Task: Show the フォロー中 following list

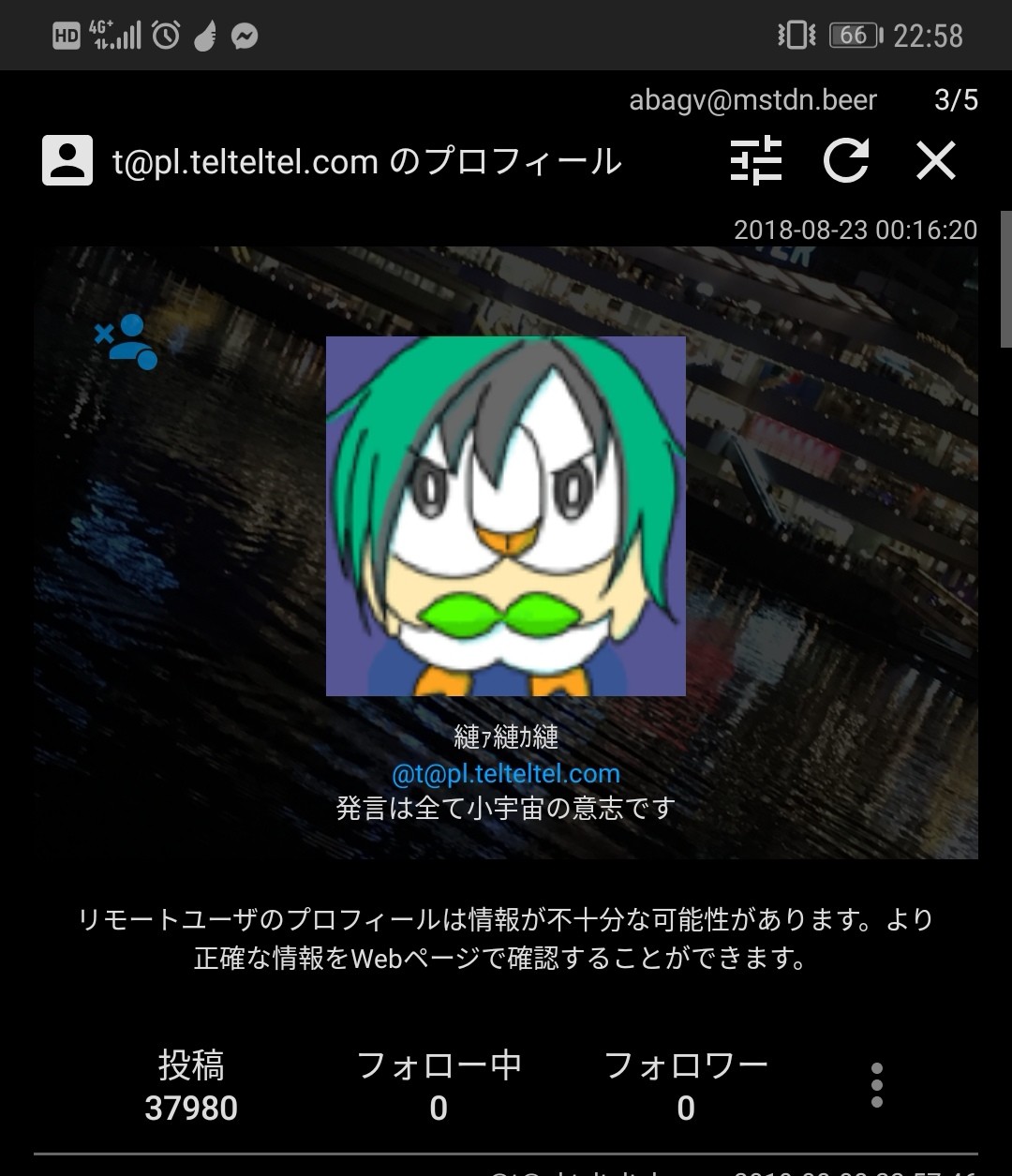Action: coord(439,1086)
